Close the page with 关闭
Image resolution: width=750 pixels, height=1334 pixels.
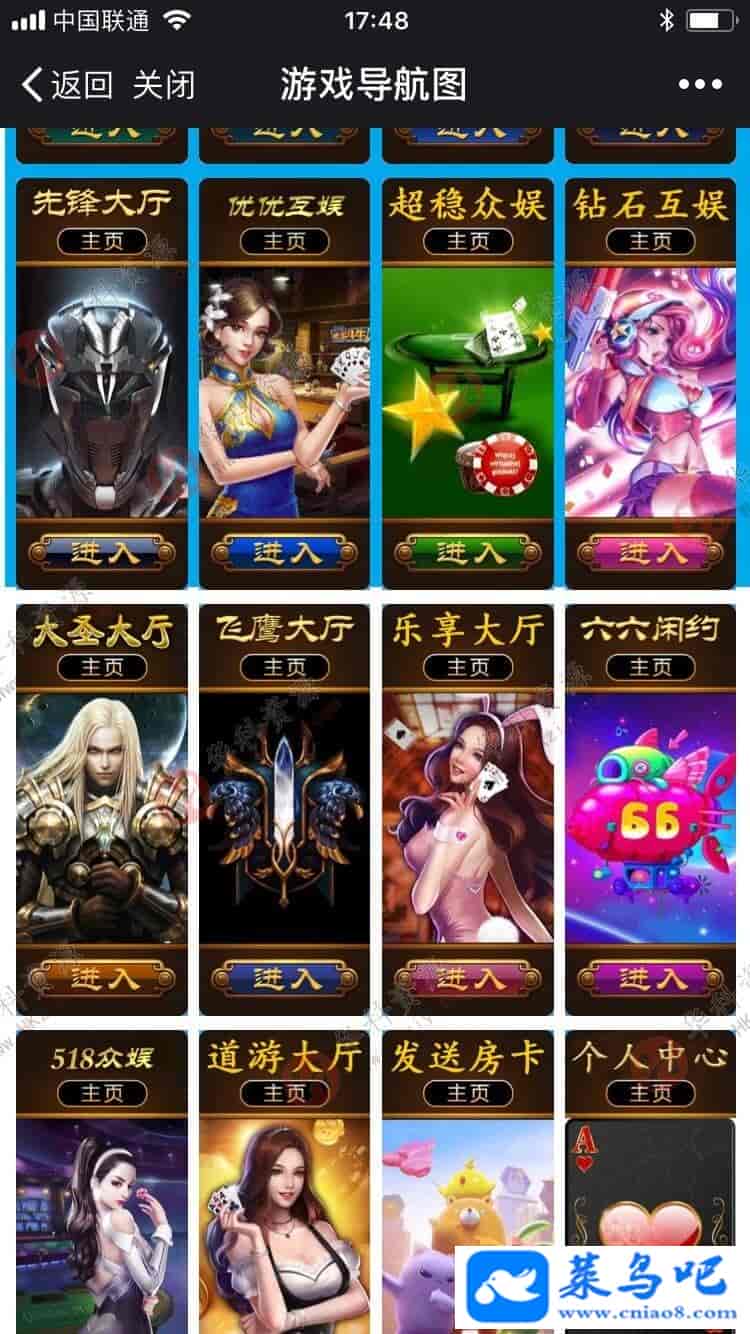(164, 85)
